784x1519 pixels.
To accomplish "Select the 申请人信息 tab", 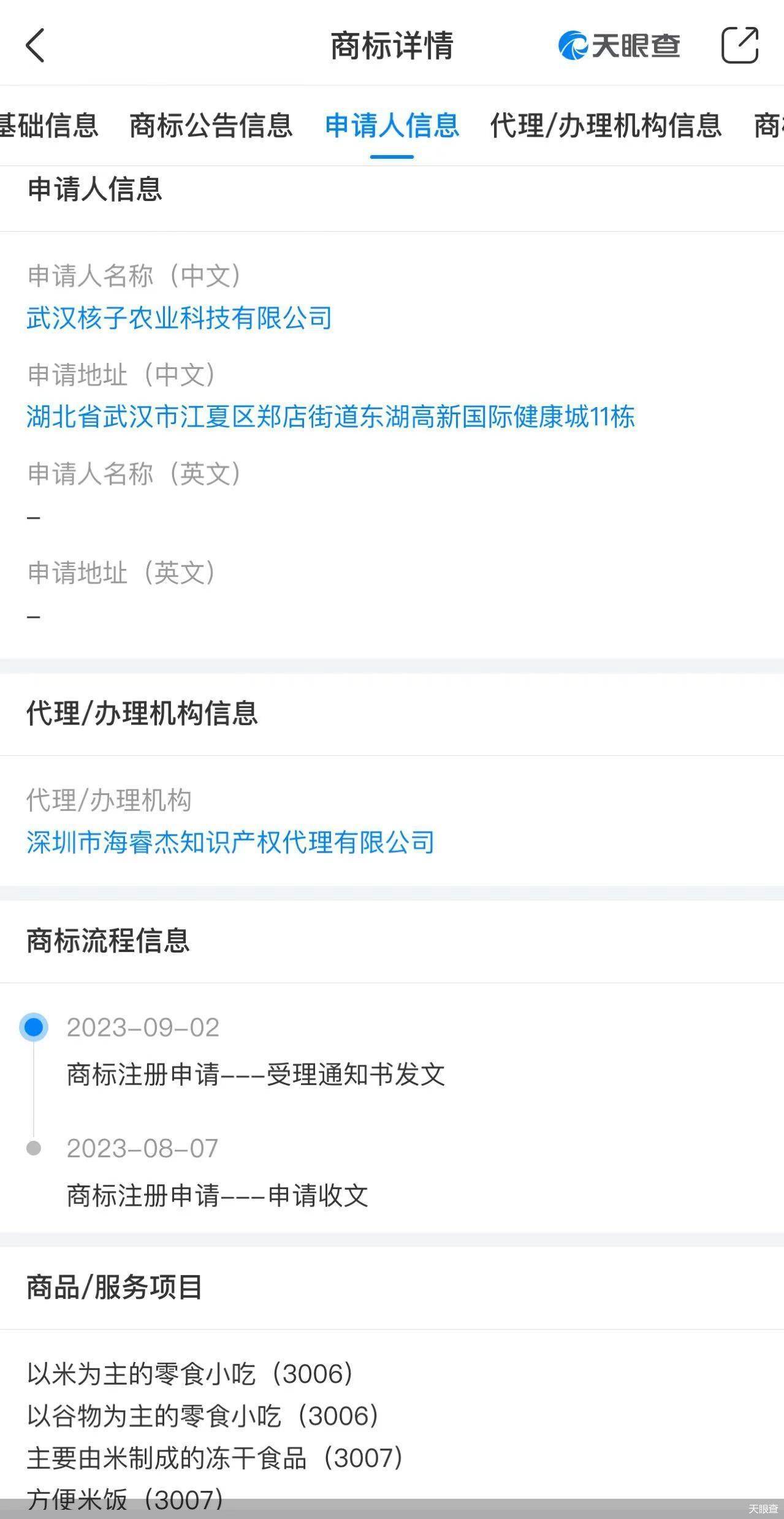I will coord(392,125).
